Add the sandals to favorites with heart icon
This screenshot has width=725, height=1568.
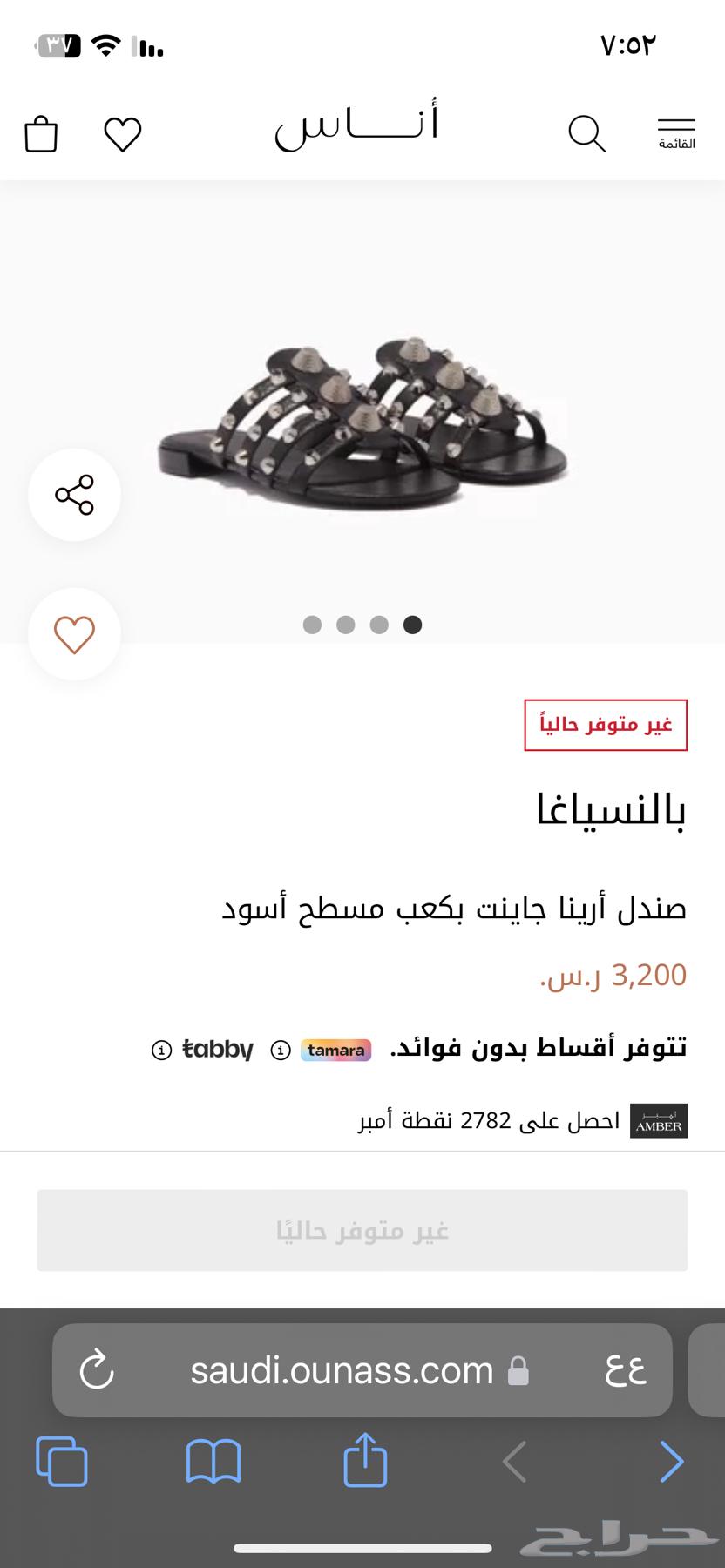[x=74, y=634]
